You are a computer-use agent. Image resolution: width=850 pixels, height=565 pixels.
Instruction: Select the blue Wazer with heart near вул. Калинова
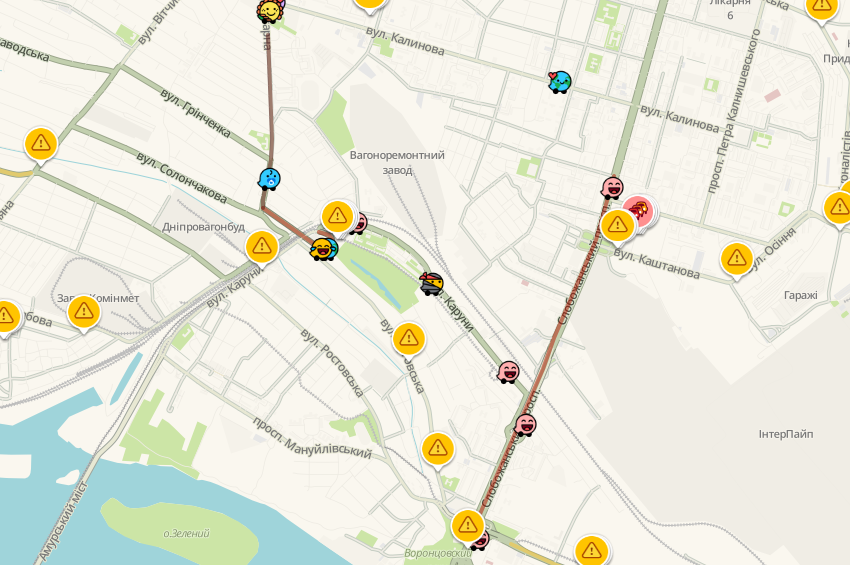pos(560,81)
